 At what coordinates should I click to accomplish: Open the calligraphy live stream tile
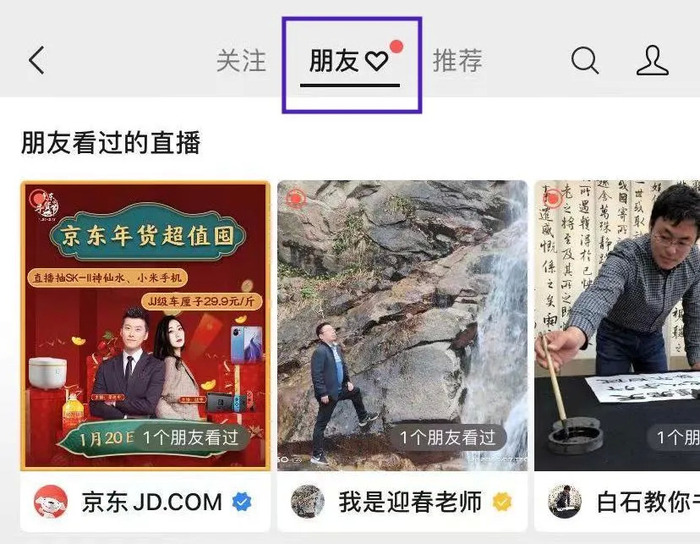[x=617, y=325]
